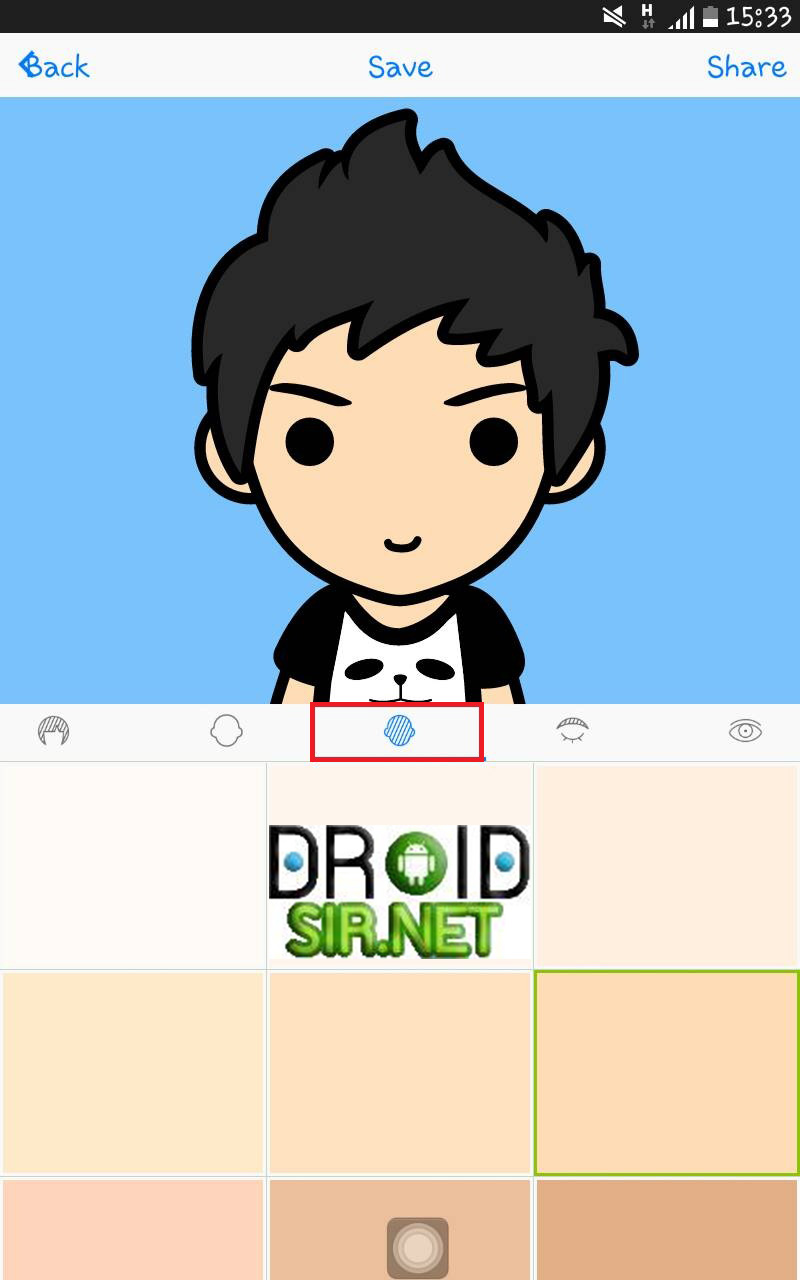Open the face shape tab

click(x=227, y=732)
